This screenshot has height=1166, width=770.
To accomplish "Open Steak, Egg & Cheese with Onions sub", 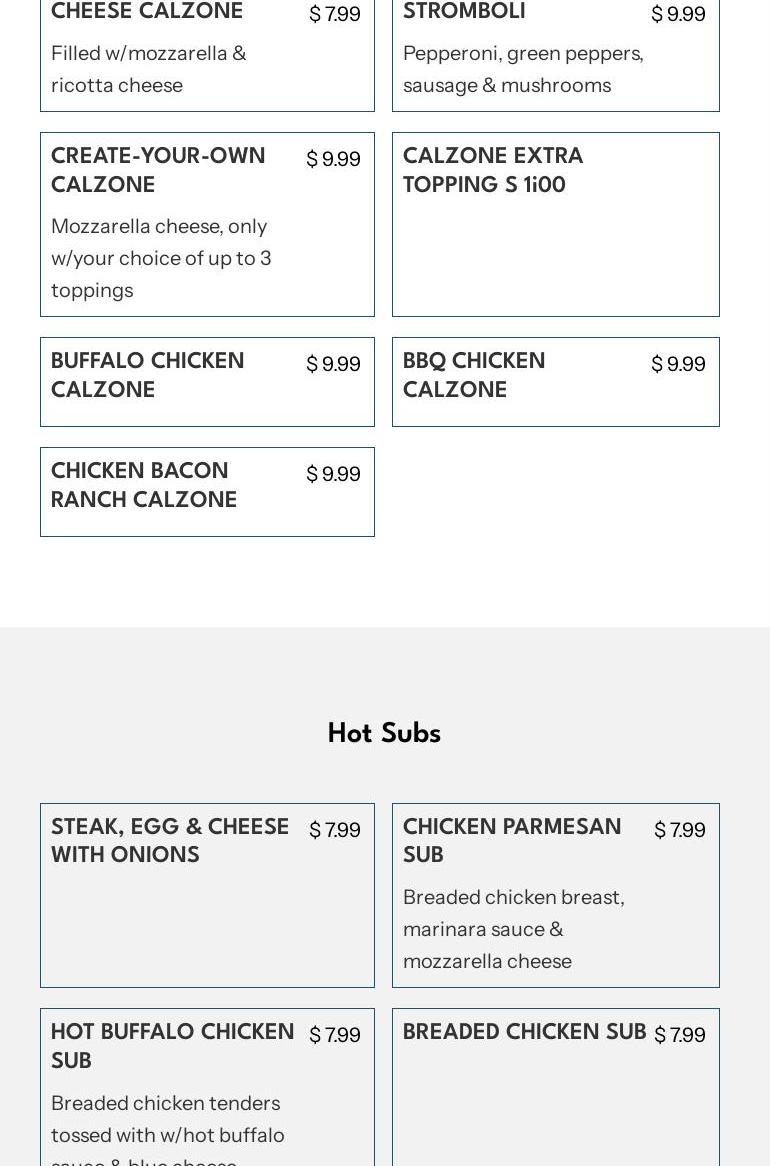I will (x=207, y=895).
